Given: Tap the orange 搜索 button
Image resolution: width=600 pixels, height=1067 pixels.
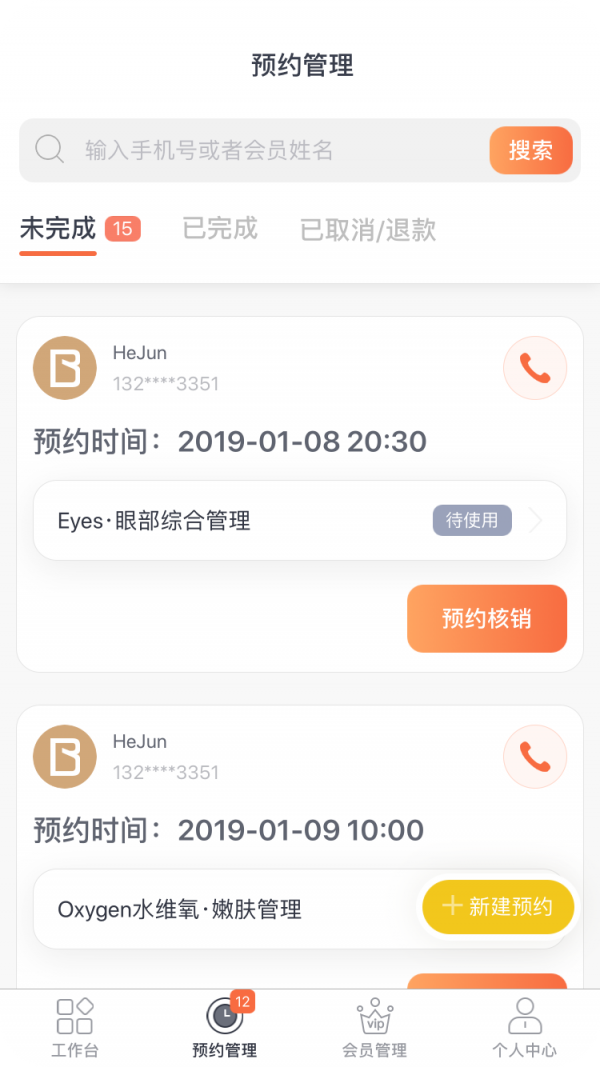Looking at the screenshot, I should click(530, 151).
